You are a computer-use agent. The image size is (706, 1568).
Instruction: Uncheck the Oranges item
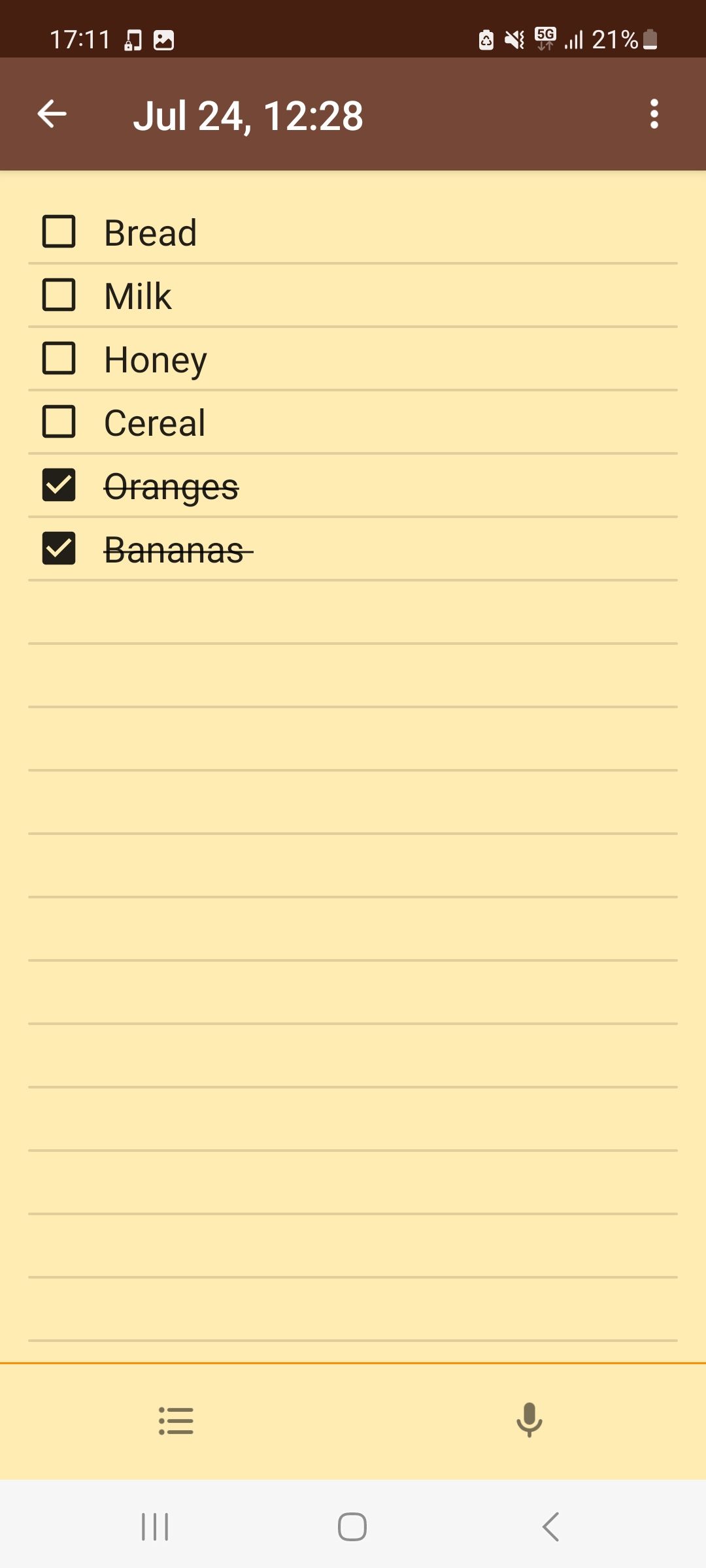pyautogui.click(x=59, y=486)
